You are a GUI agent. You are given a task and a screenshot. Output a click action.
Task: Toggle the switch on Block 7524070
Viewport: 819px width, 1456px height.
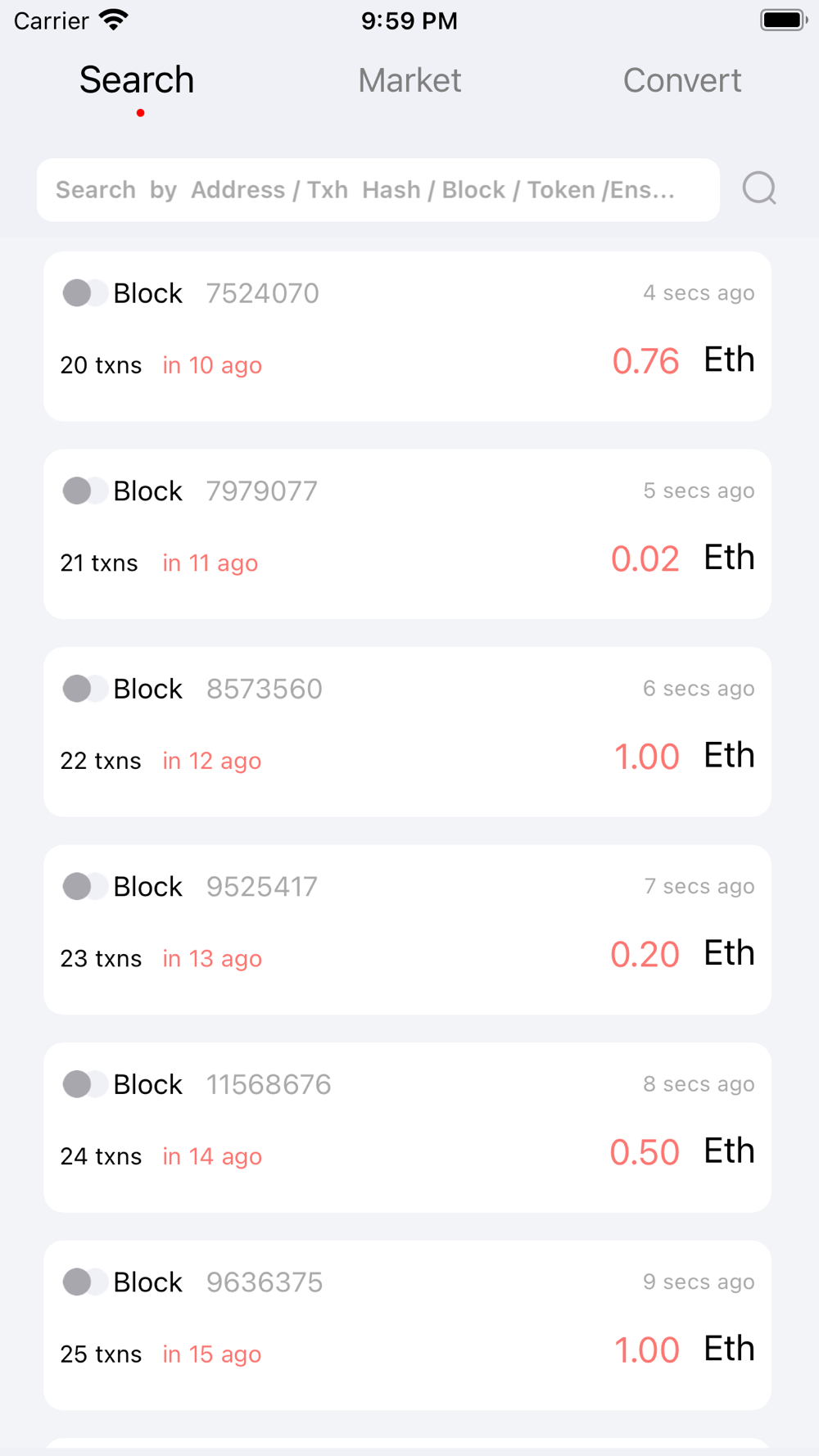(85, 293)
